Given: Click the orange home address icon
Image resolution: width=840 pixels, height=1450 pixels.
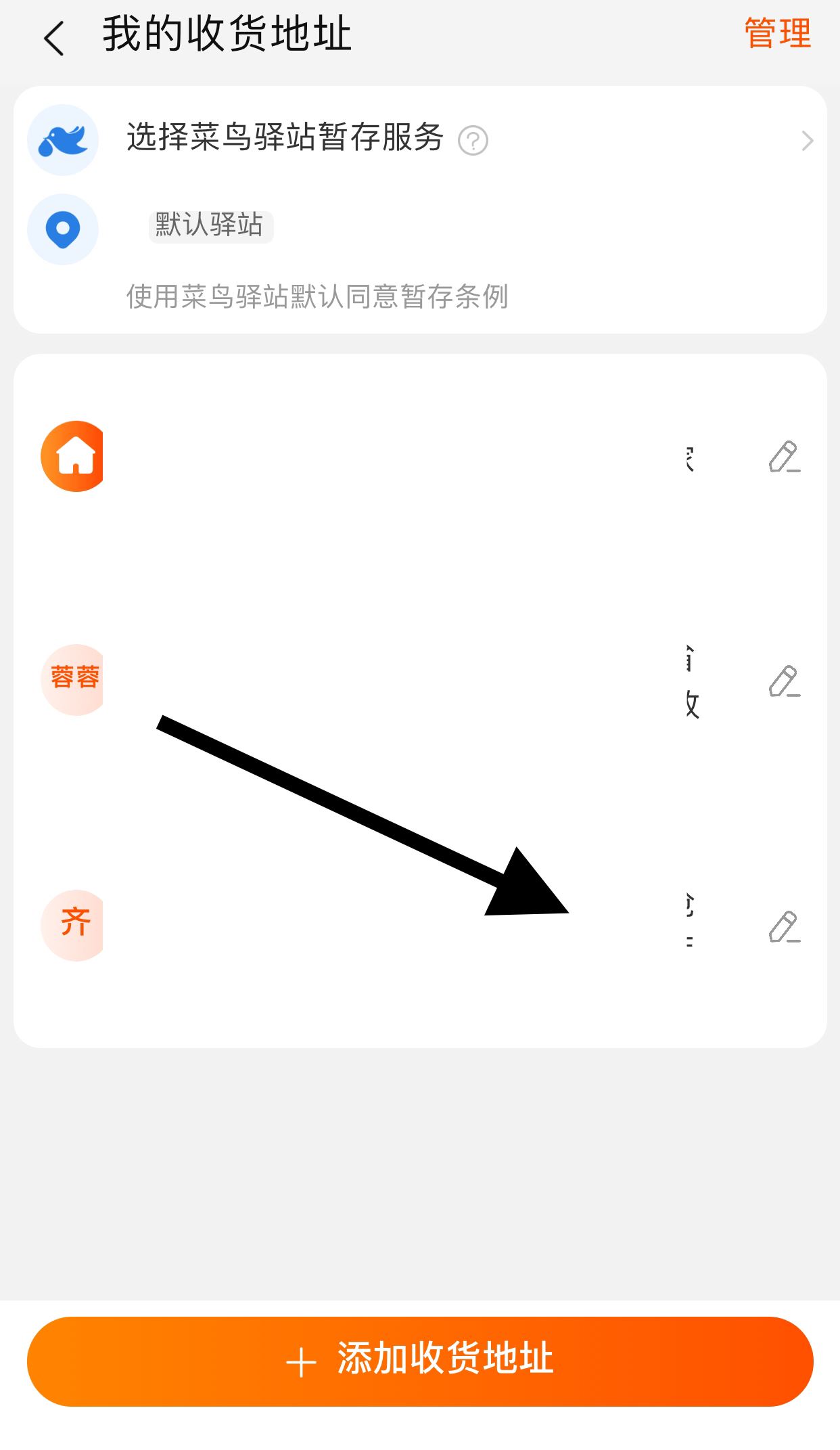Looking at the screenshot, I should coord(72,455).
